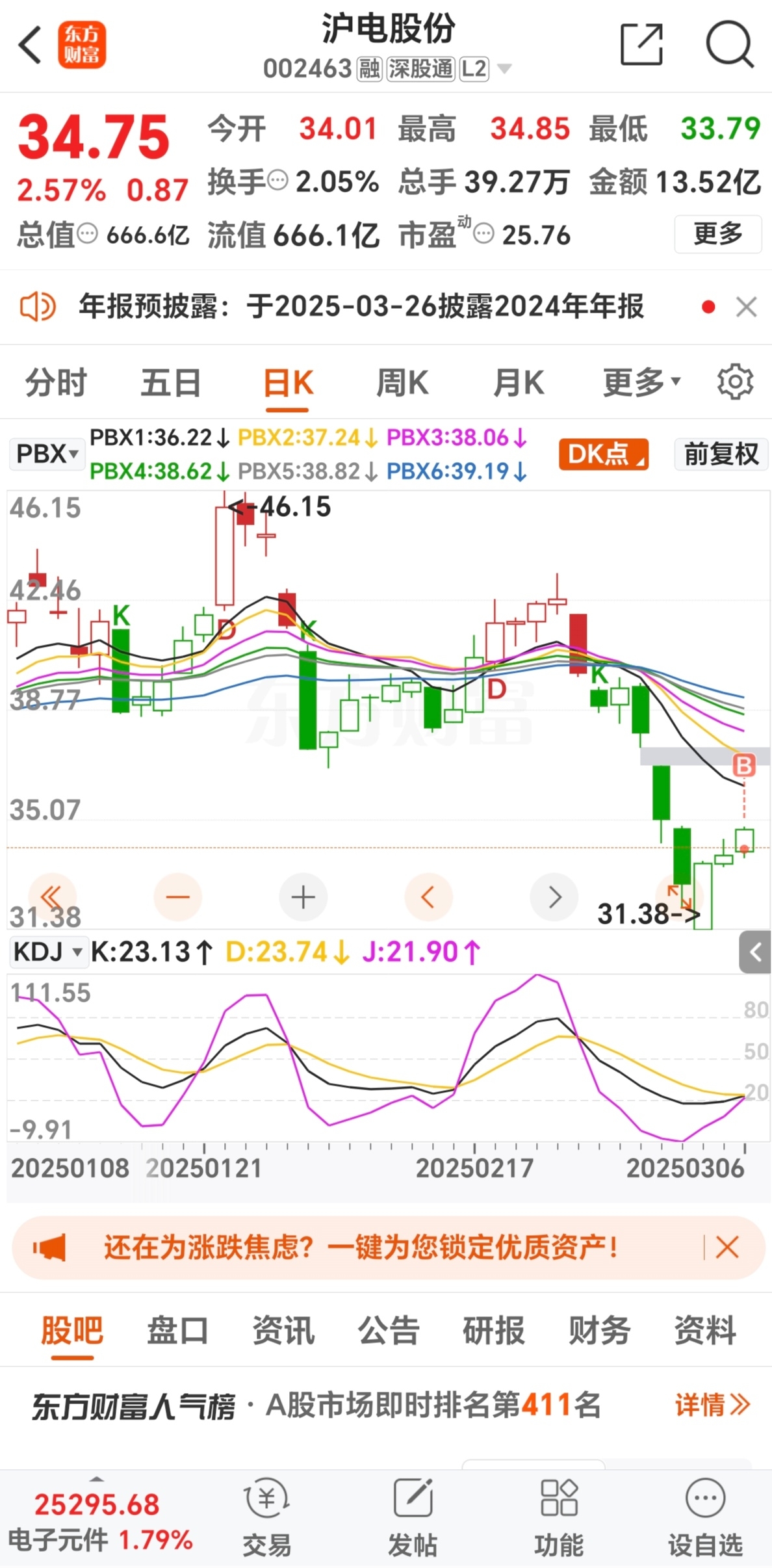Screen dimensions: 772x1568
Task: Tap 更多 to show more quote data
Action: coord(718,234)
